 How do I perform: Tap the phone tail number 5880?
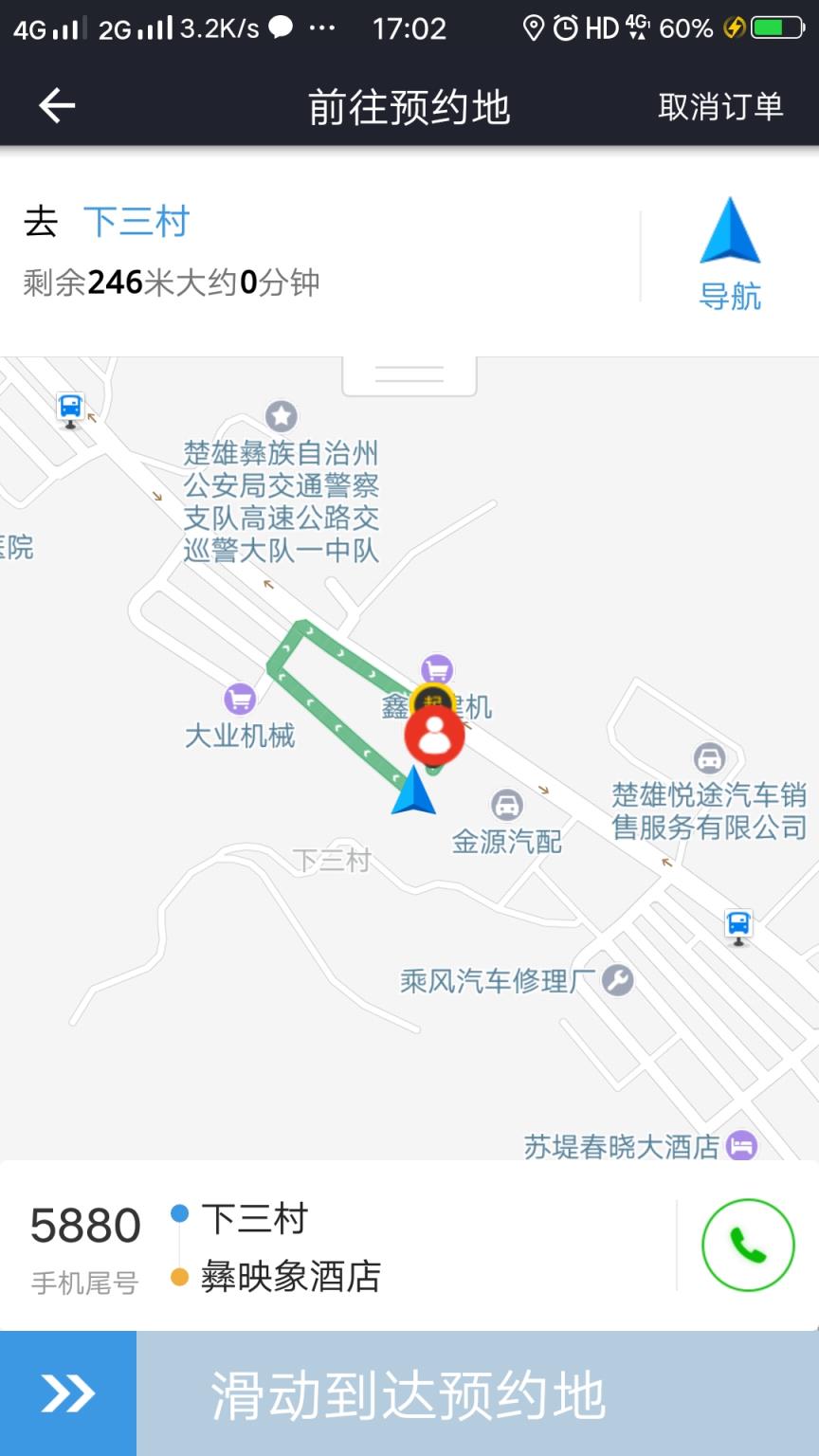point(85,1225)
